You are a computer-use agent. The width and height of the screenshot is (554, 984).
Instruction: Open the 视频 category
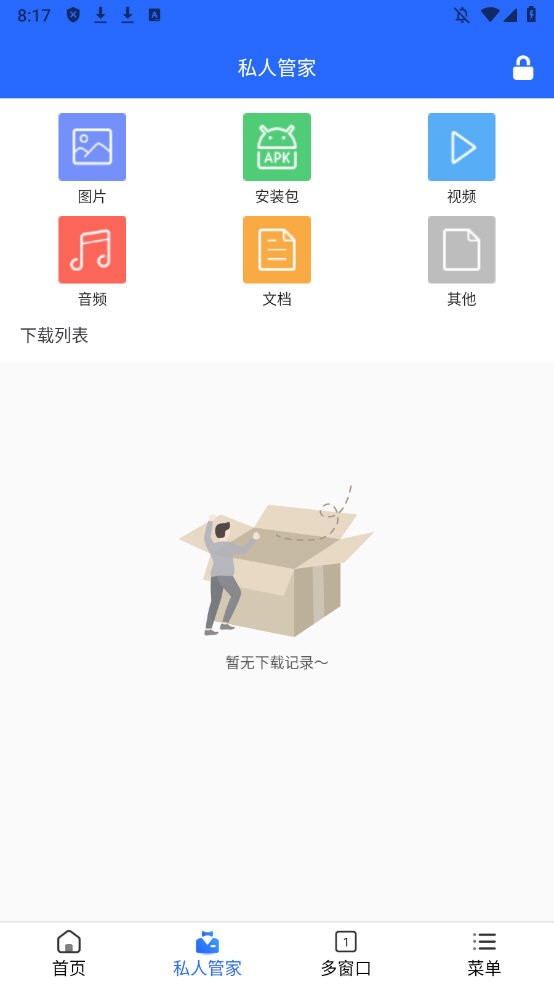coord(461,159)
